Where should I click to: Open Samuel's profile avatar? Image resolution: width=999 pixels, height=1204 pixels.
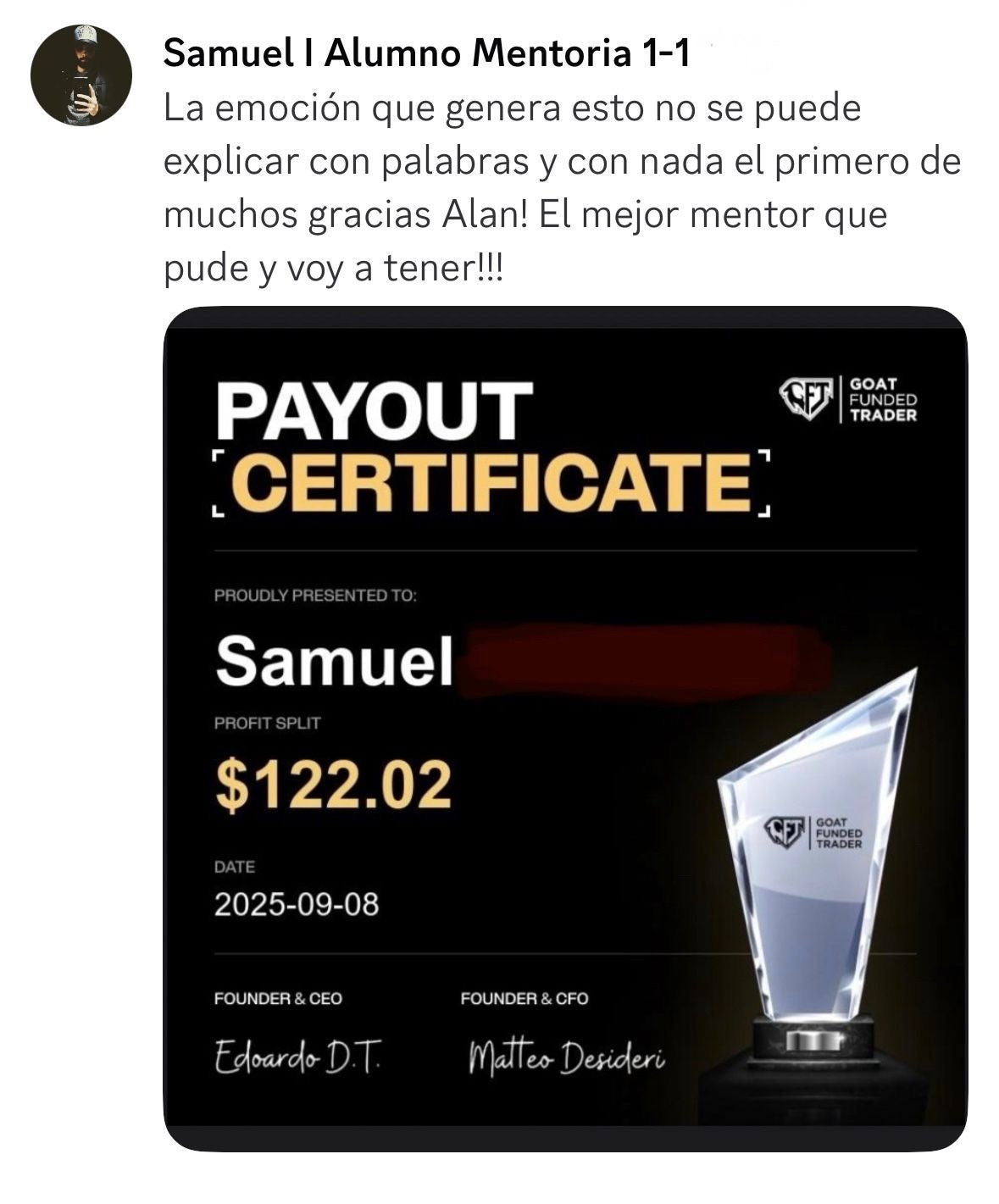click(x=80, y=75)
